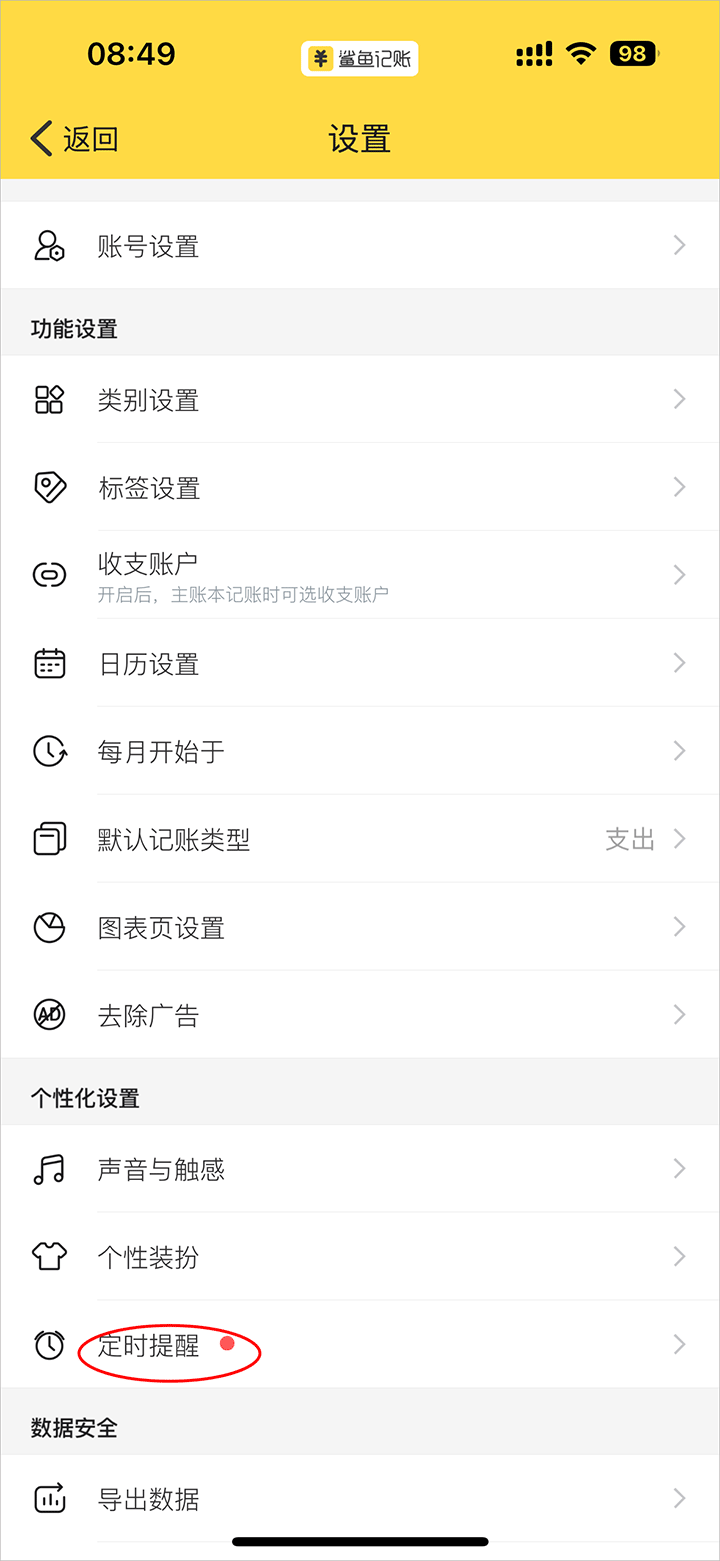Expand 默认记账类型 using the right chevron
Screen dimensions: 720x1561
(x=679, y=838)
